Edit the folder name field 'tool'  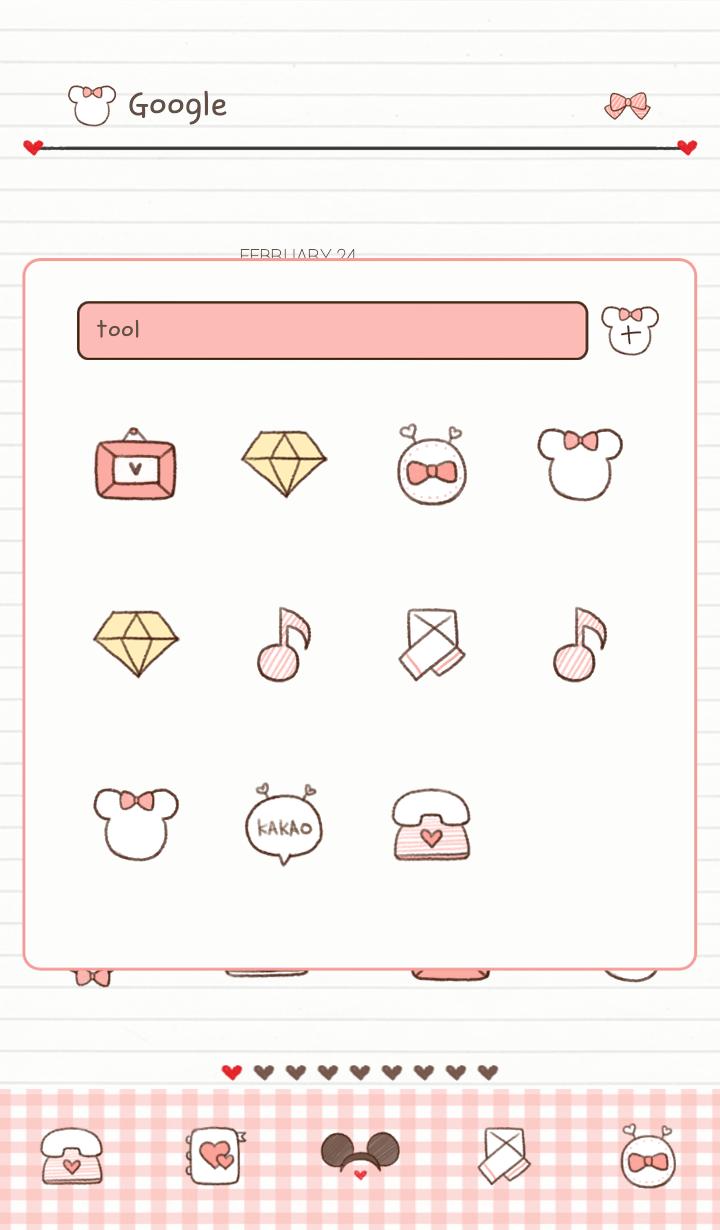[x=332, y=330]
